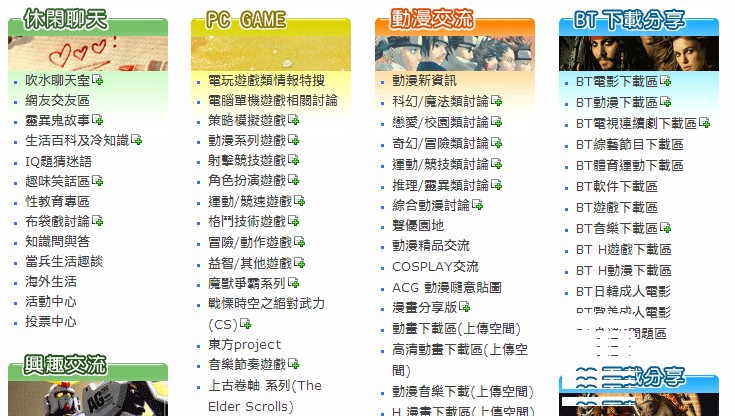This screenshot has width=735, height=416.
Task: Open 聲優園地 section
Action: [x=418, y=225]
